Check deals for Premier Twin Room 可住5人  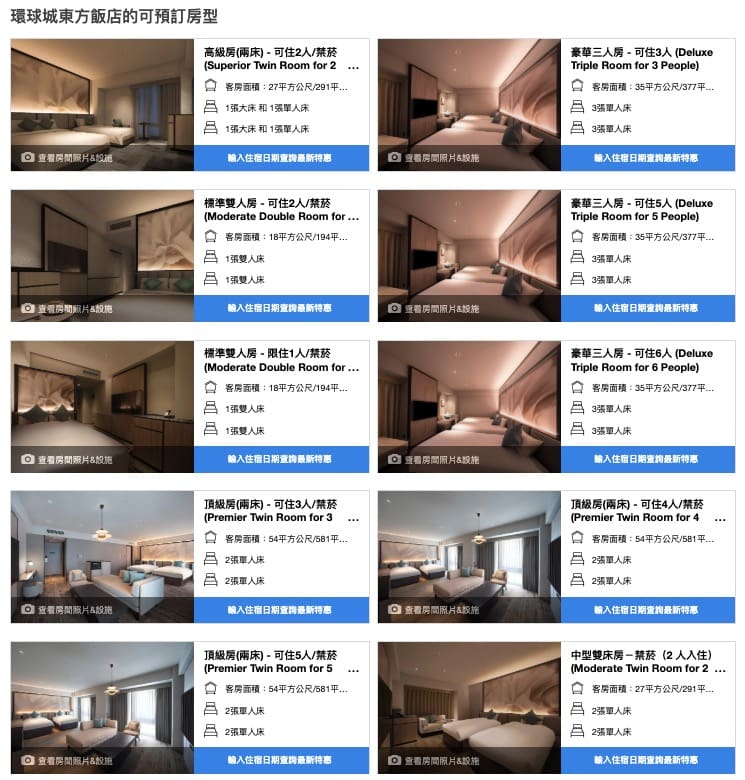pyautogui.click(x=281, y=761)
